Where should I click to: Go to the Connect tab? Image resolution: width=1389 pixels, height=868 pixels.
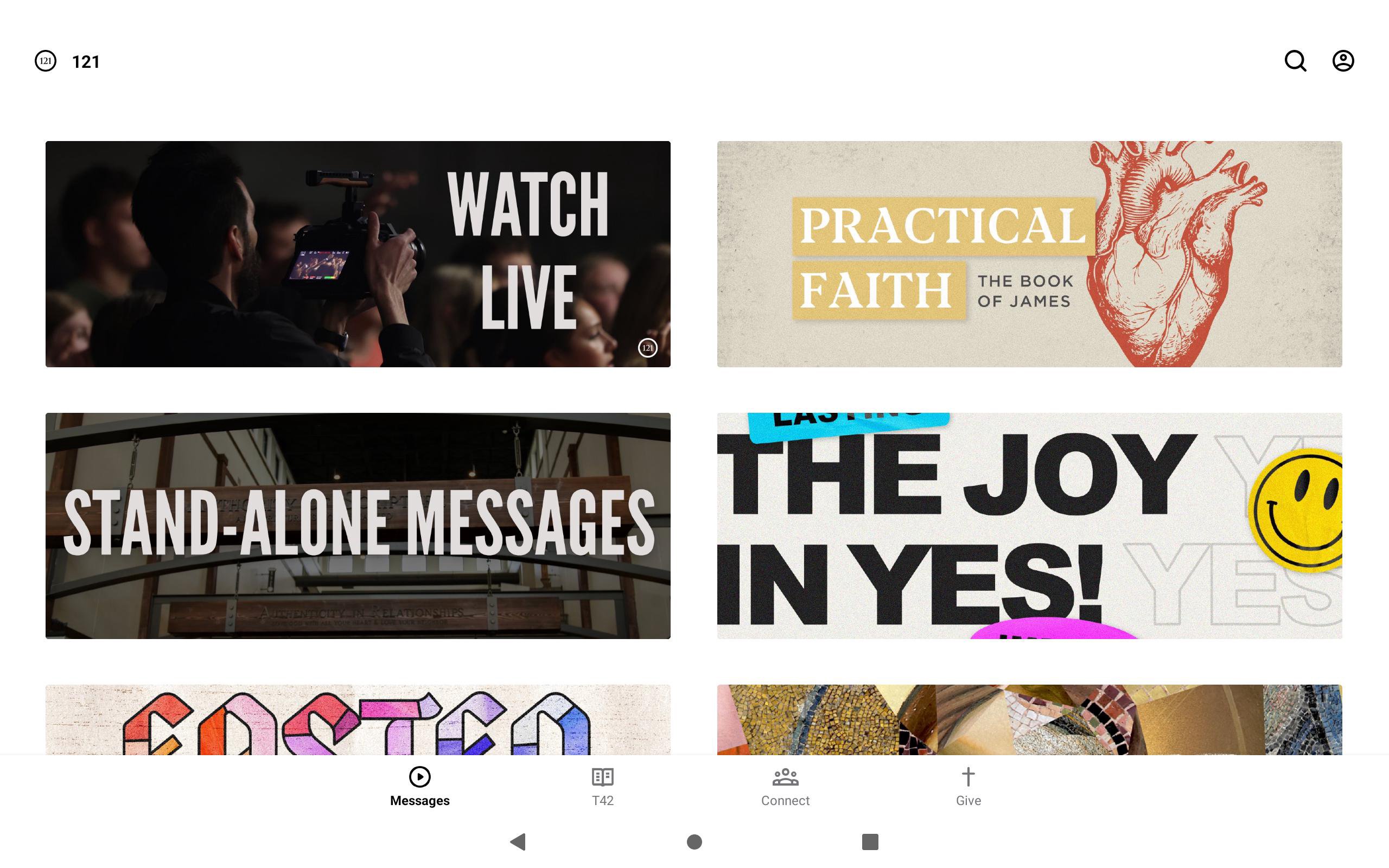[x=785, y=787]
